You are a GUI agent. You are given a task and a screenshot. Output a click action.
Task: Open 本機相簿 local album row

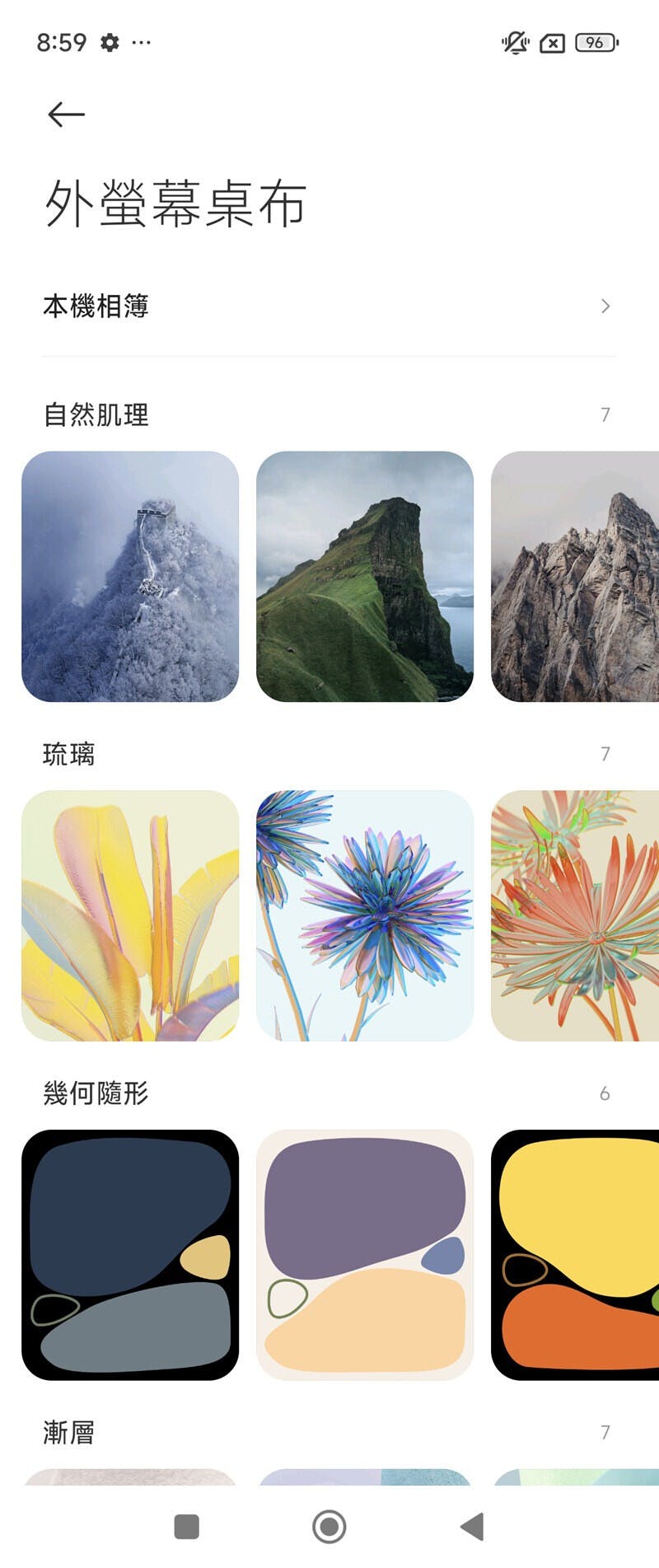[x=329, y=306]
